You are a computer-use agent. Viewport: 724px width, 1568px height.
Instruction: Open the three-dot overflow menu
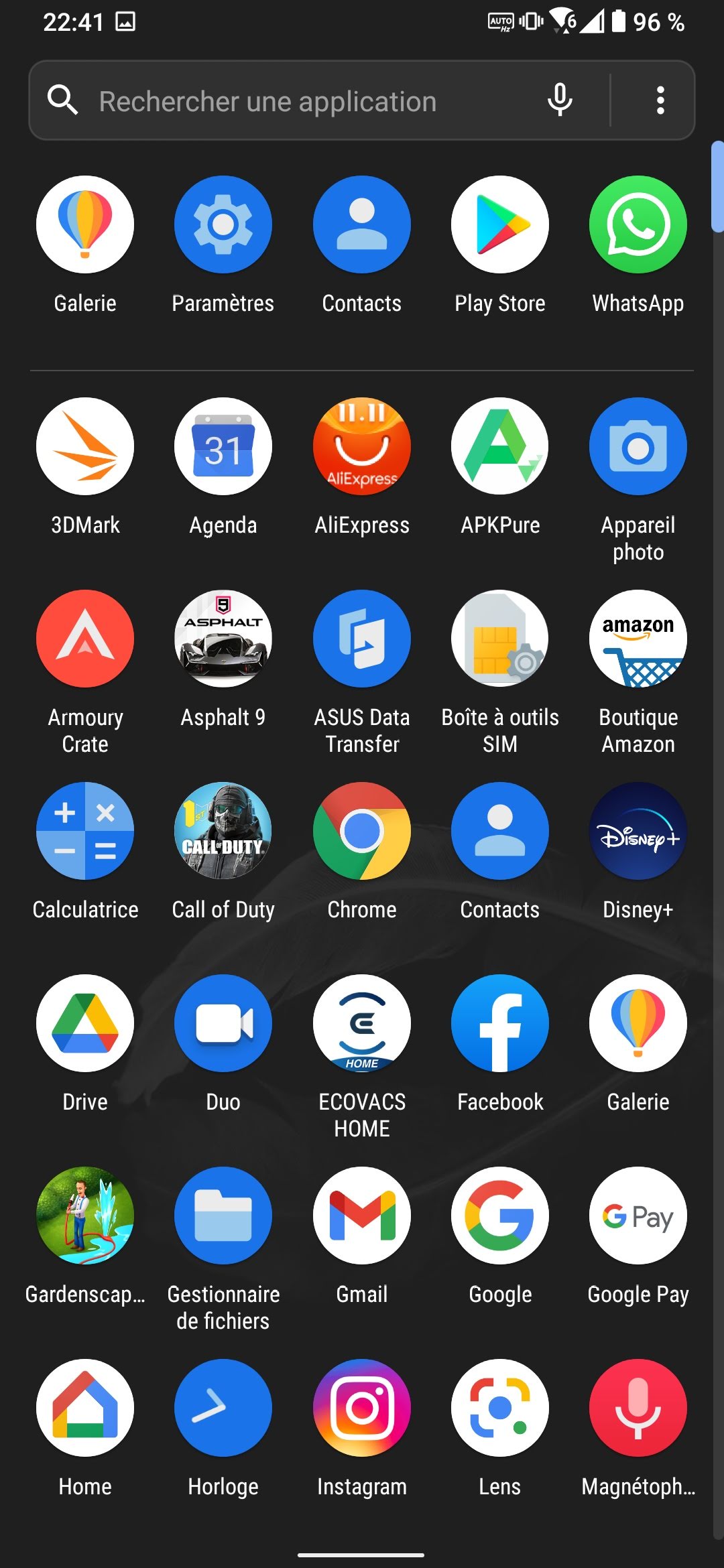coord(660,101)
